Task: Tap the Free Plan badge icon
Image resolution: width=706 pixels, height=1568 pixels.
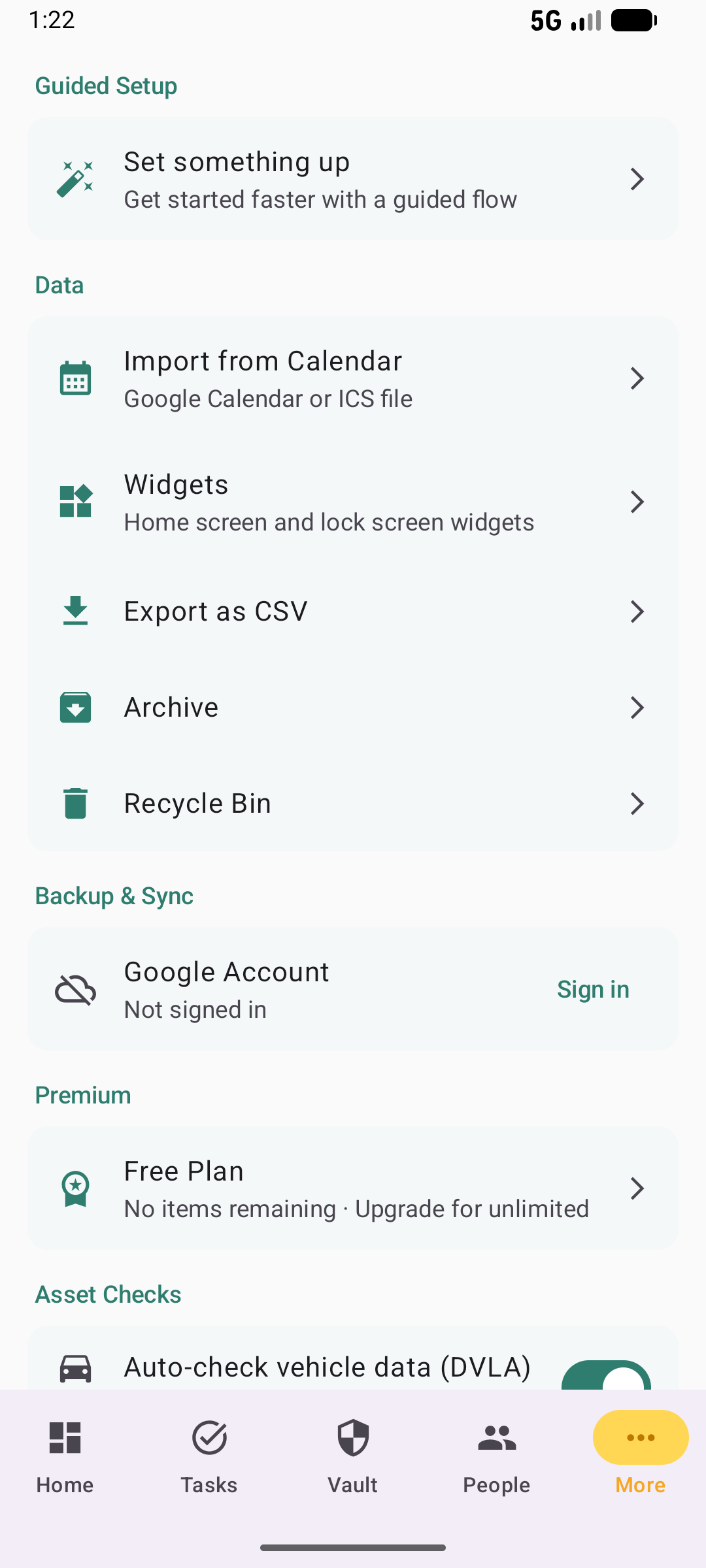Action: pyautogui.click(x=75, y=1188)
